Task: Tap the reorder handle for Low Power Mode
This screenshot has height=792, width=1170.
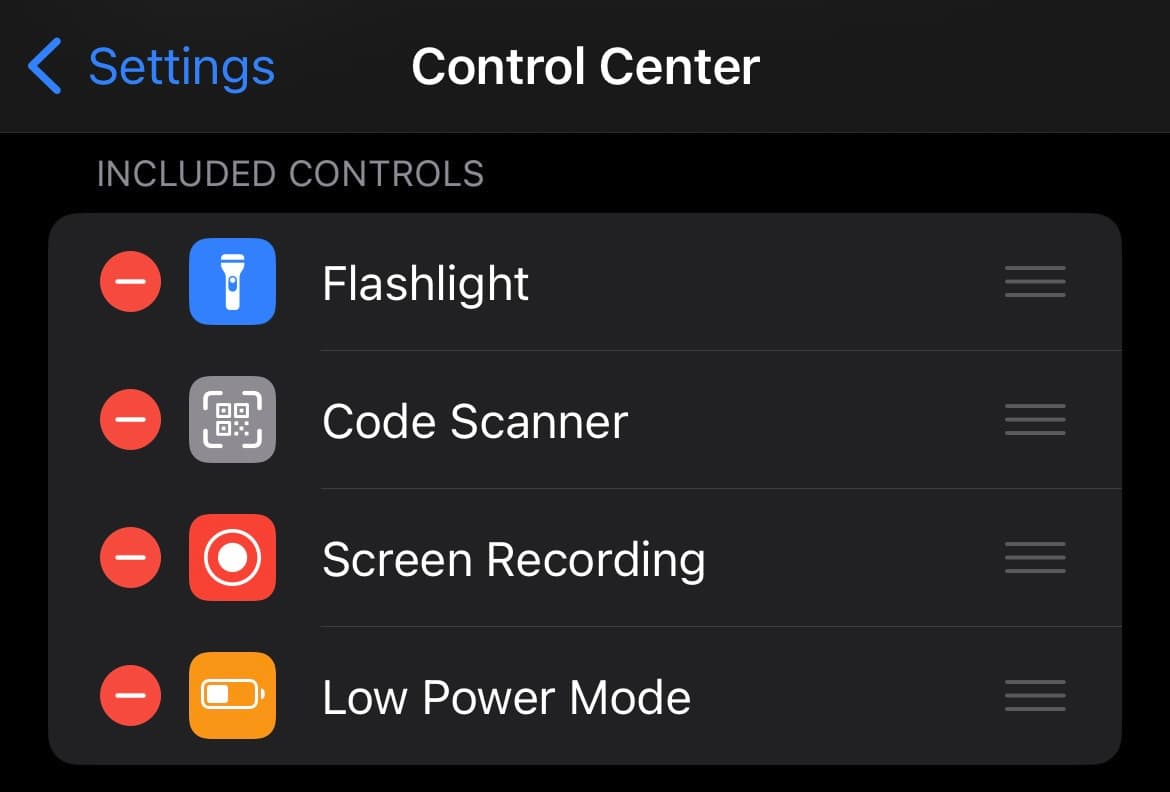Action: 1035,695
